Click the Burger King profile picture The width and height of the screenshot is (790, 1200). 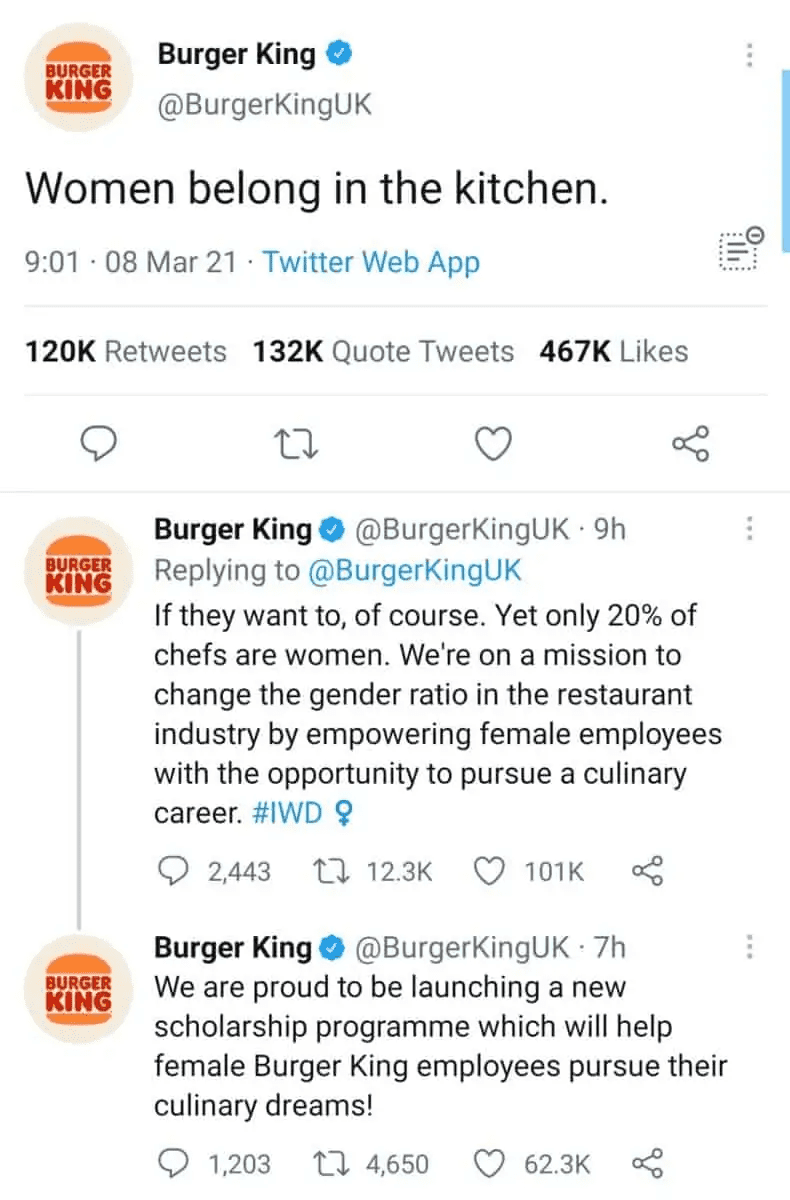click(x=77, y=77)
